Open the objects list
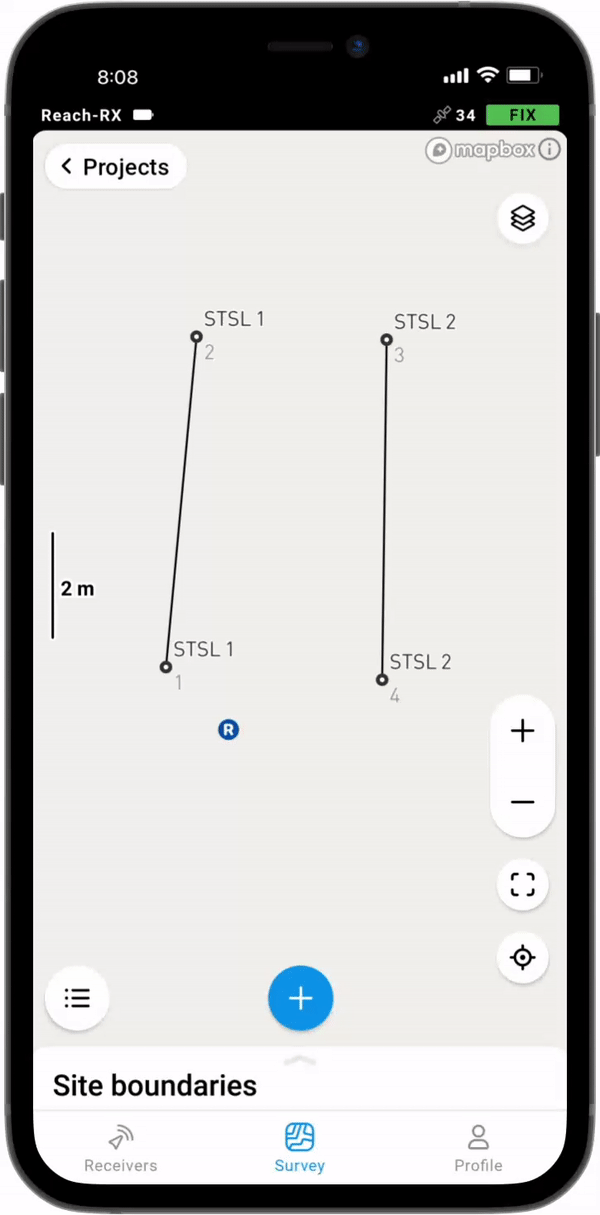 pos(77,997)
